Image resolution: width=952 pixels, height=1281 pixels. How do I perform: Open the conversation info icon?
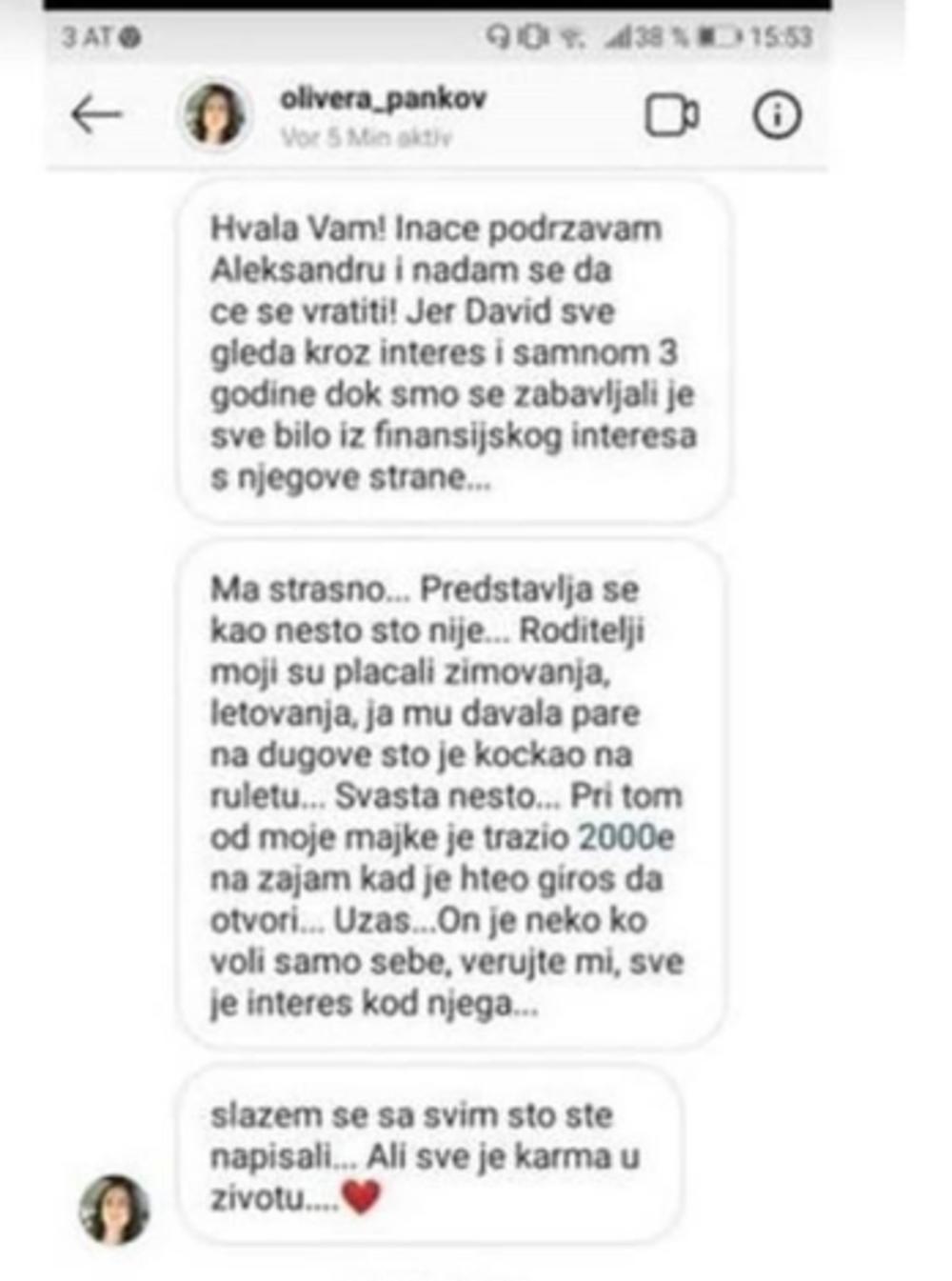pos(777,115)
